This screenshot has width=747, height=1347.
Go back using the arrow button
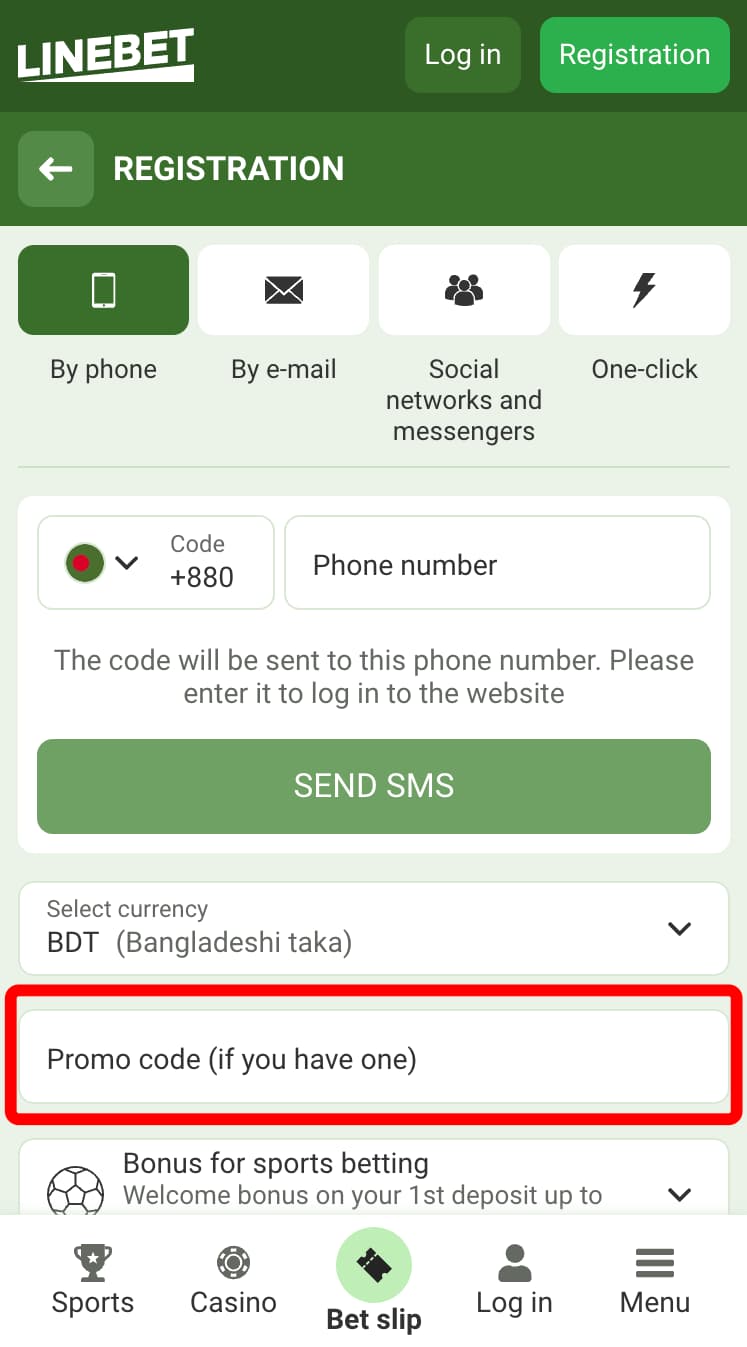pos(56,169)
